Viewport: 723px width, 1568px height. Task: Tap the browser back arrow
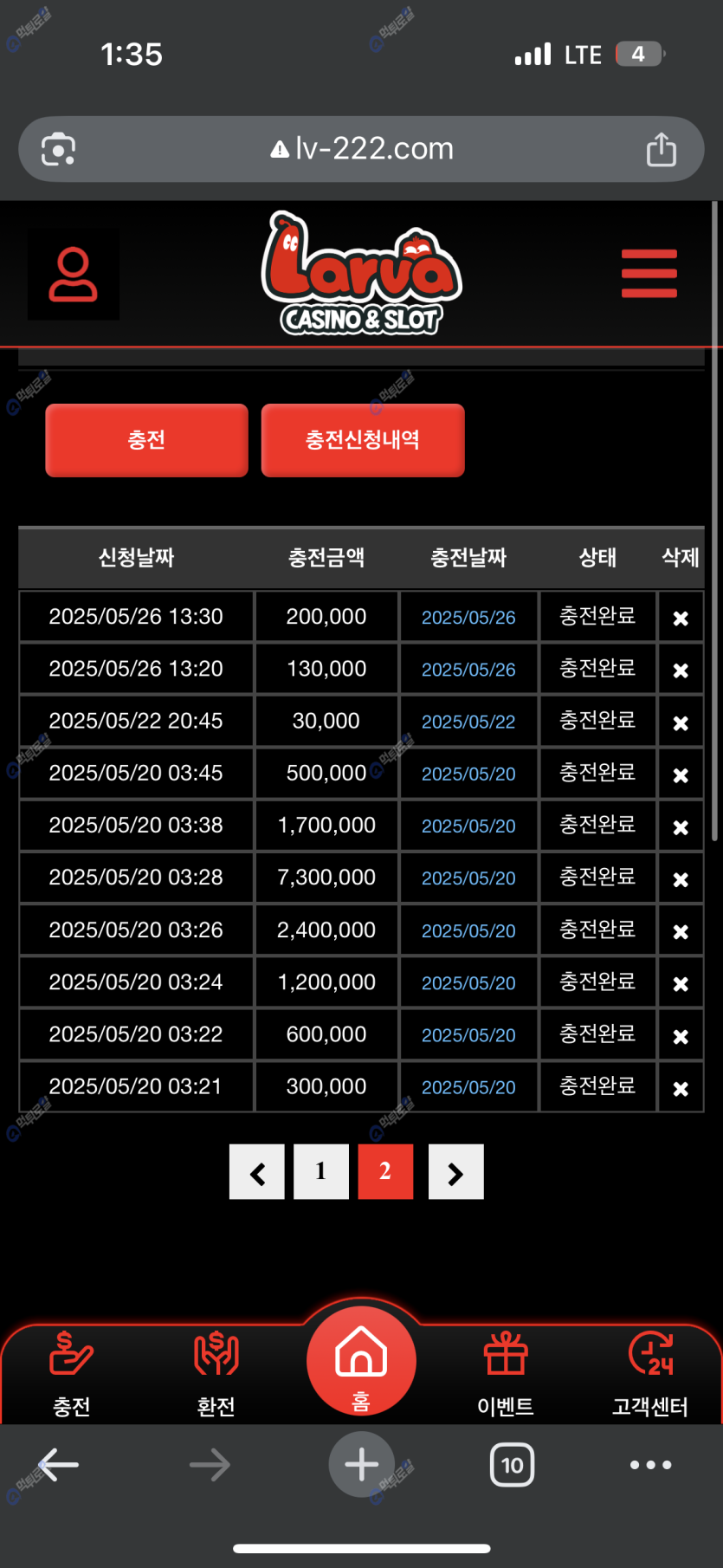point(58,1465)
